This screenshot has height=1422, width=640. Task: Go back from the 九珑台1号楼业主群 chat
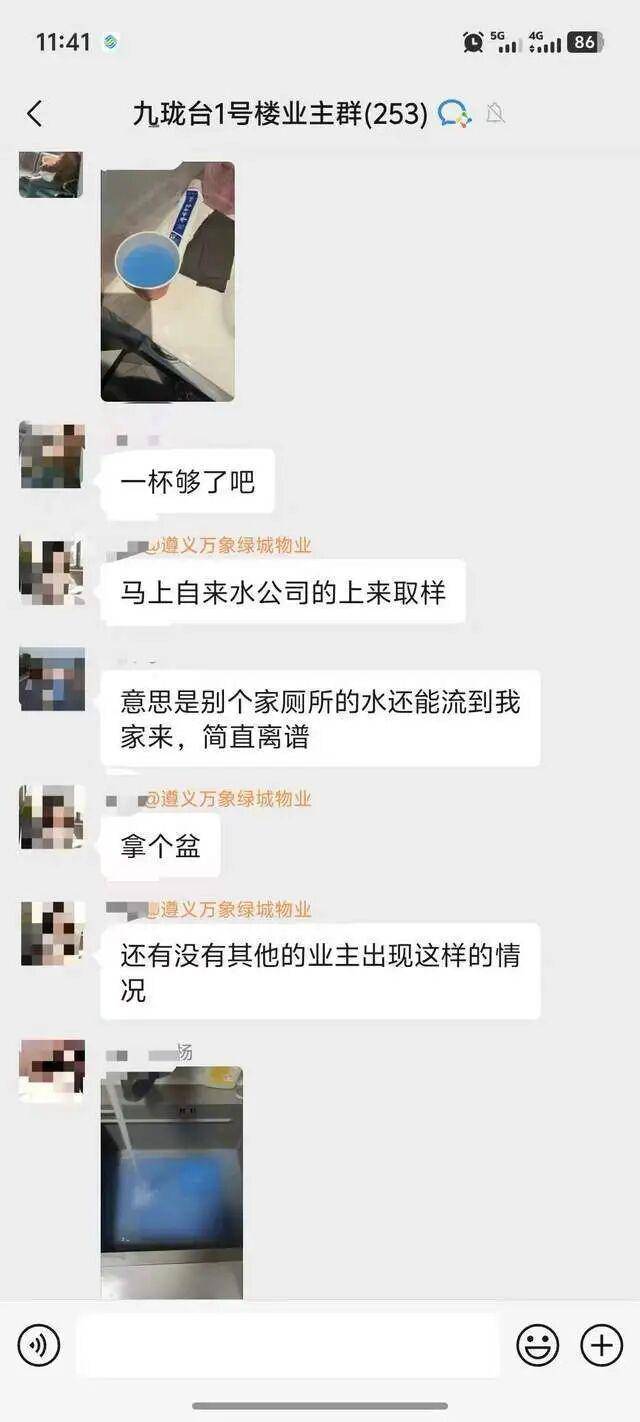[35, 114]
